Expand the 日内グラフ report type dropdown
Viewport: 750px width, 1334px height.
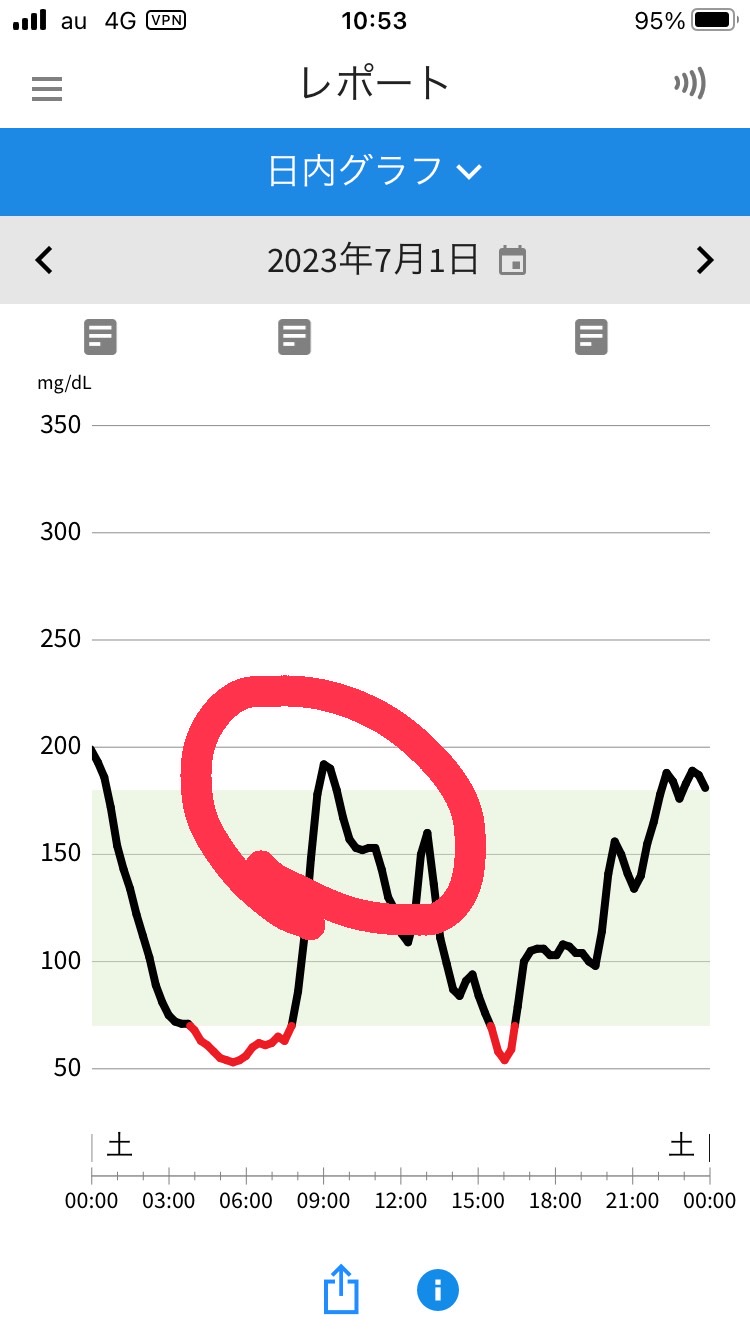375,171
